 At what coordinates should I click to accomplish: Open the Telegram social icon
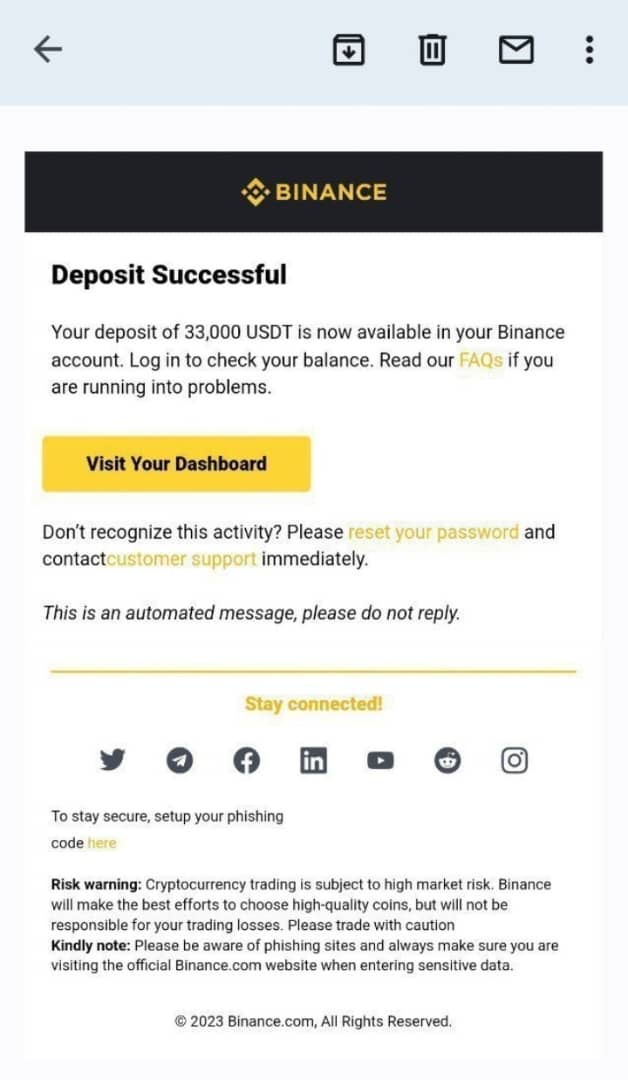coord(180,760)
